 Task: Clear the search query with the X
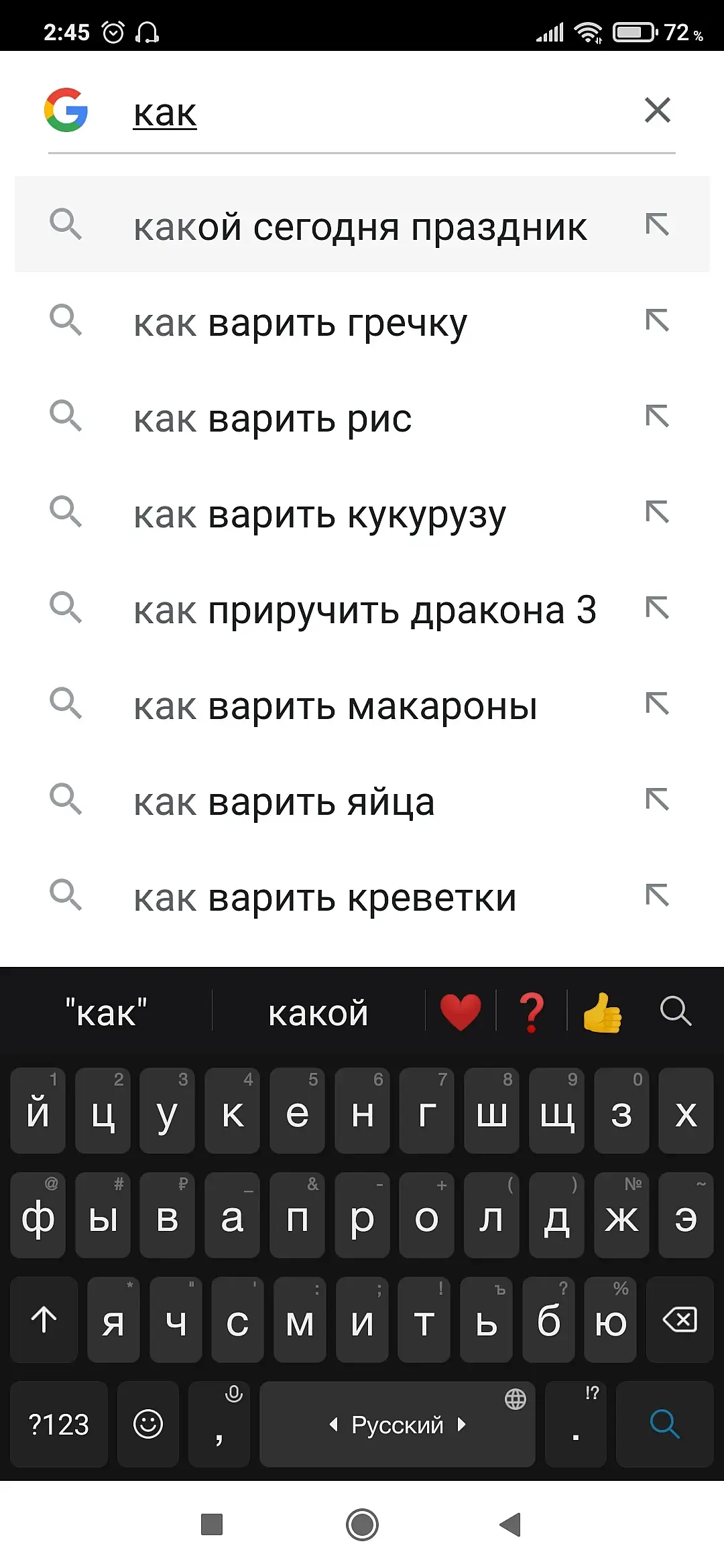[x=657, y=111]
